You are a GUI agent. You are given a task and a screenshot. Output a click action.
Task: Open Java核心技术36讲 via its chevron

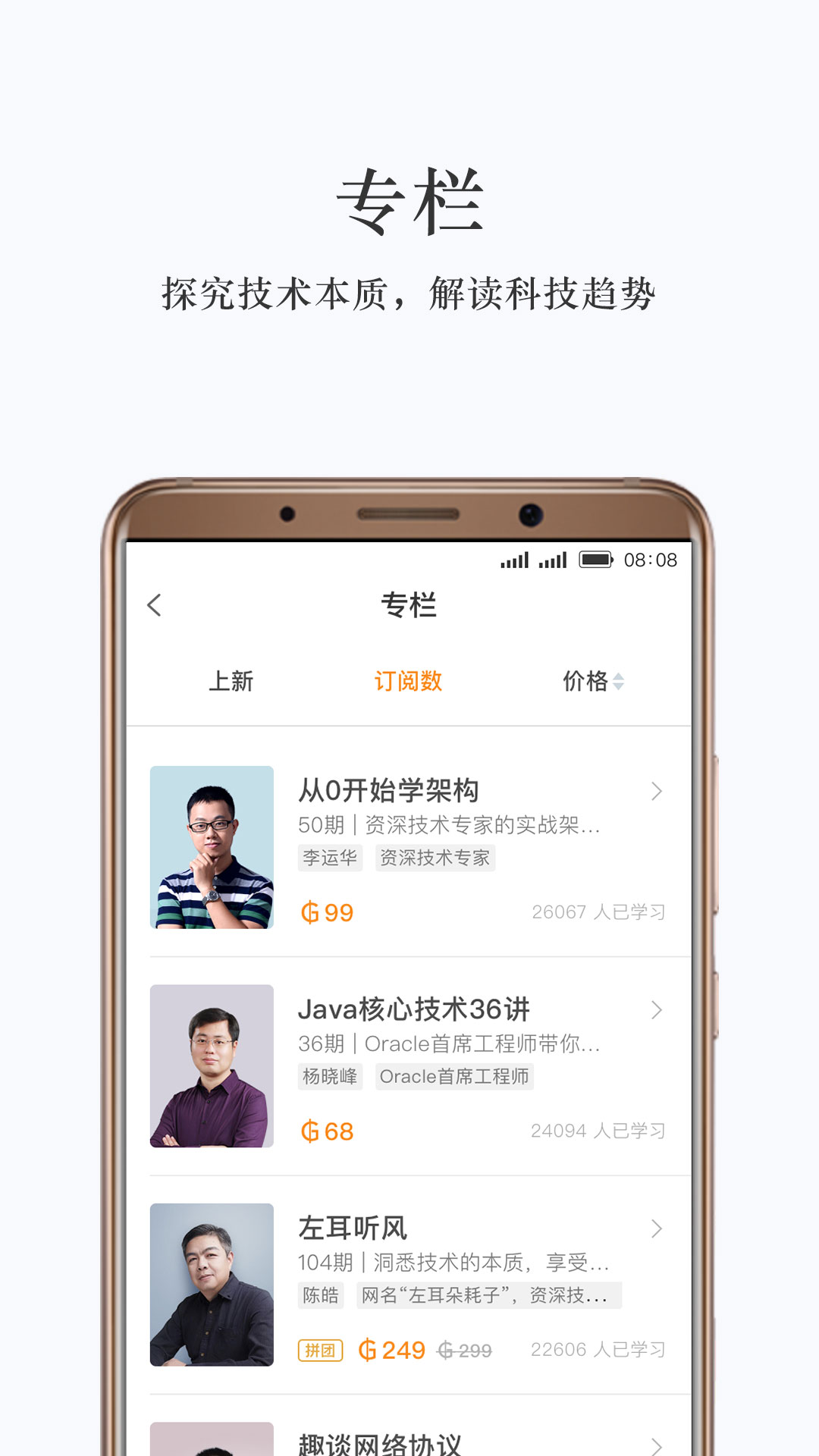655,1009
